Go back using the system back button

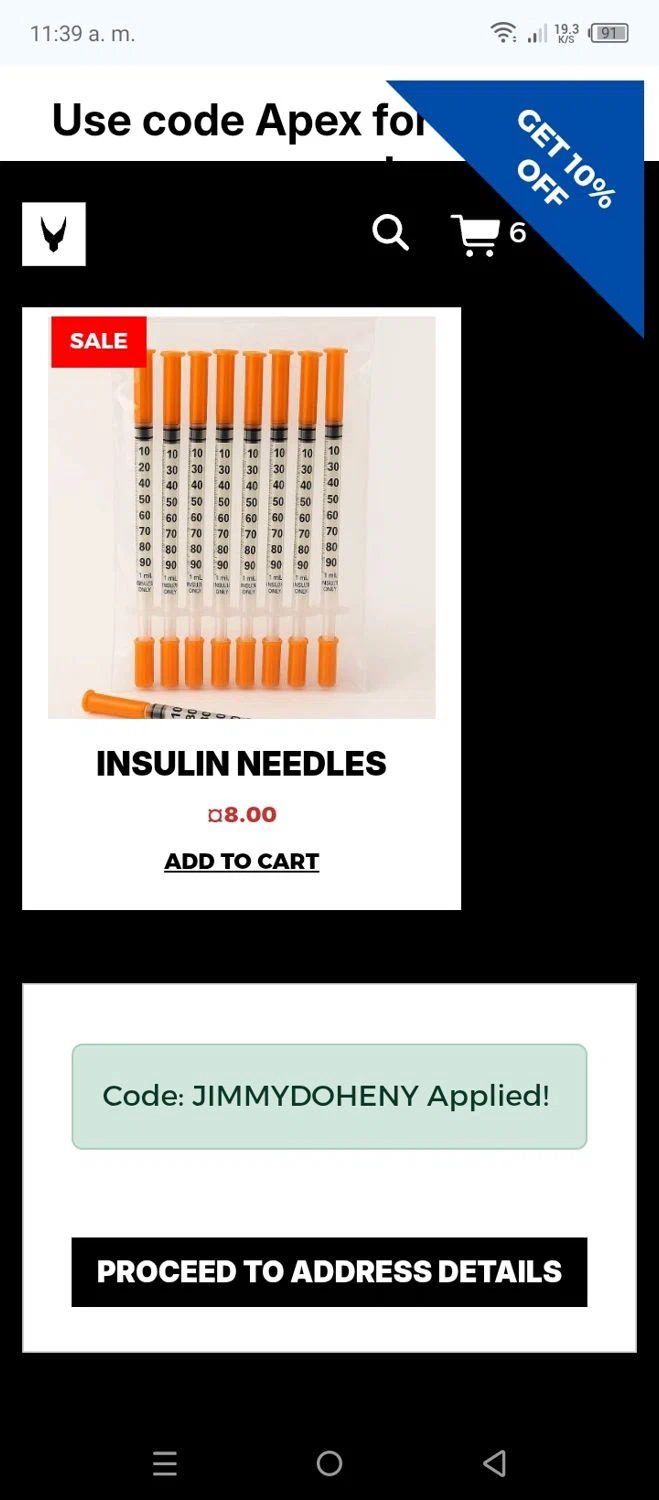(x=494, y=1464)
